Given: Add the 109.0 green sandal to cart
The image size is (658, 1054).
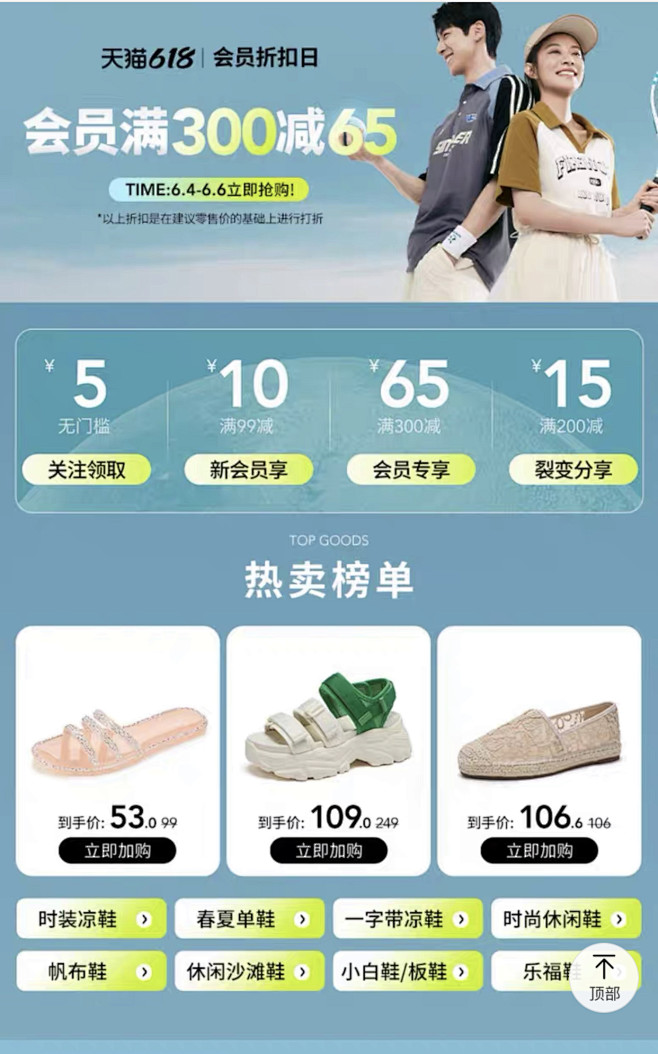Looking at the screenshot, I should pos(329,850).
